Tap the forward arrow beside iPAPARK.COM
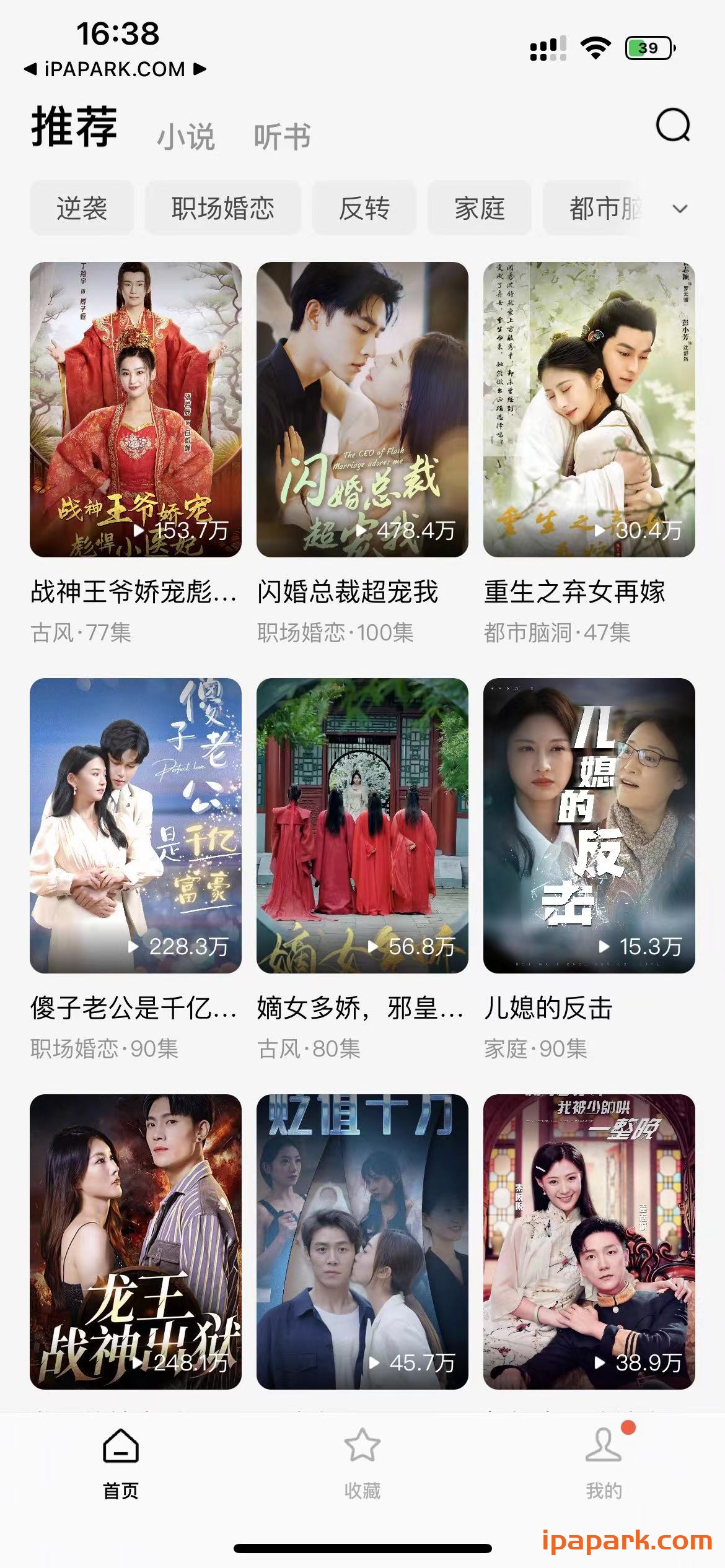The height and width of the screenshot is (1568, 725). (200, 69)
